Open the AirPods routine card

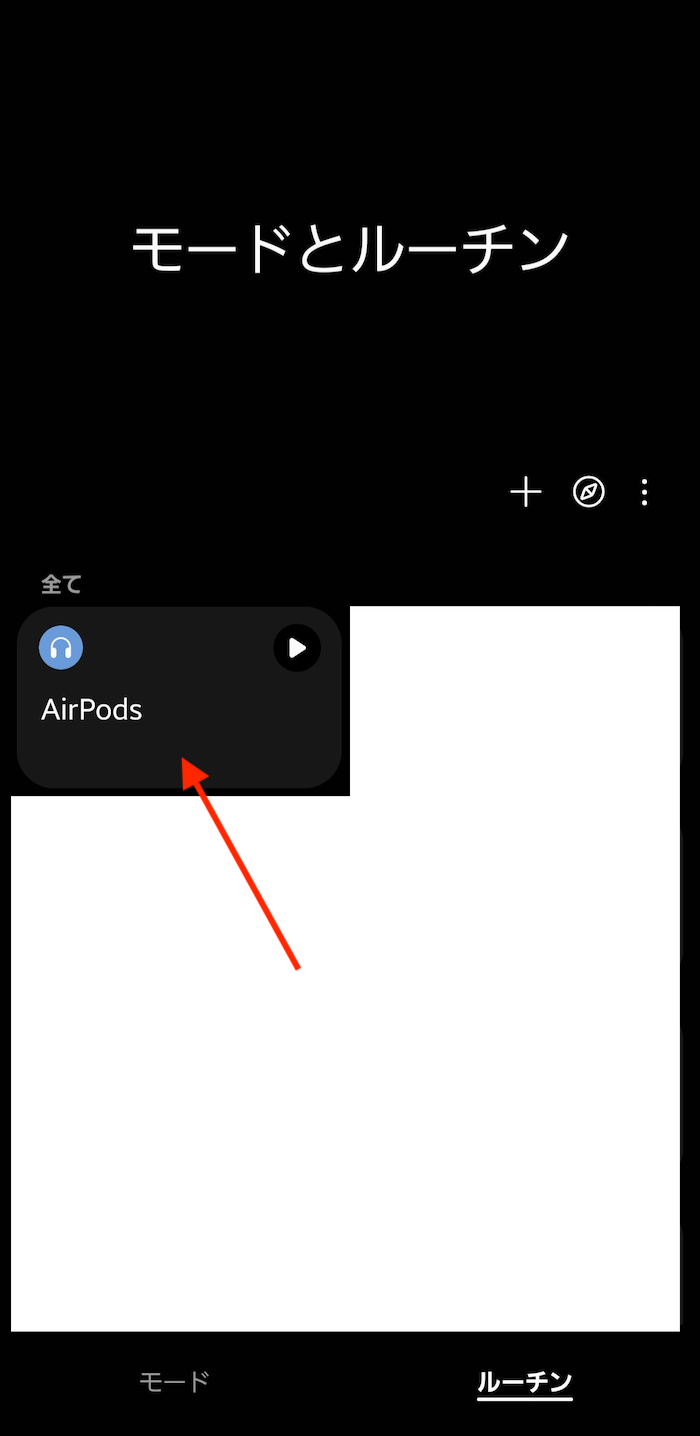click(x=180, y=697)
